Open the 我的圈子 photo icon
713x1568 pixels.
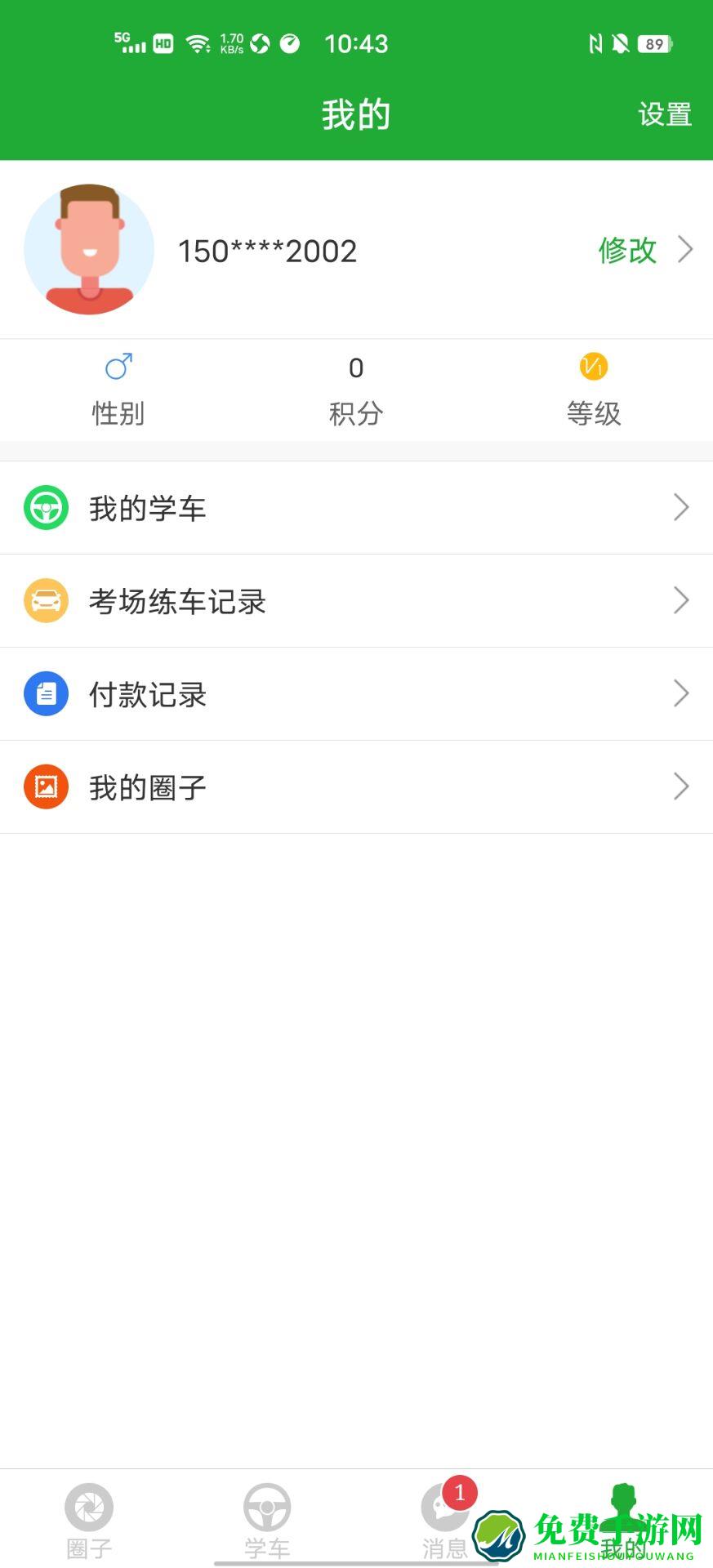[x=47, y=786]
